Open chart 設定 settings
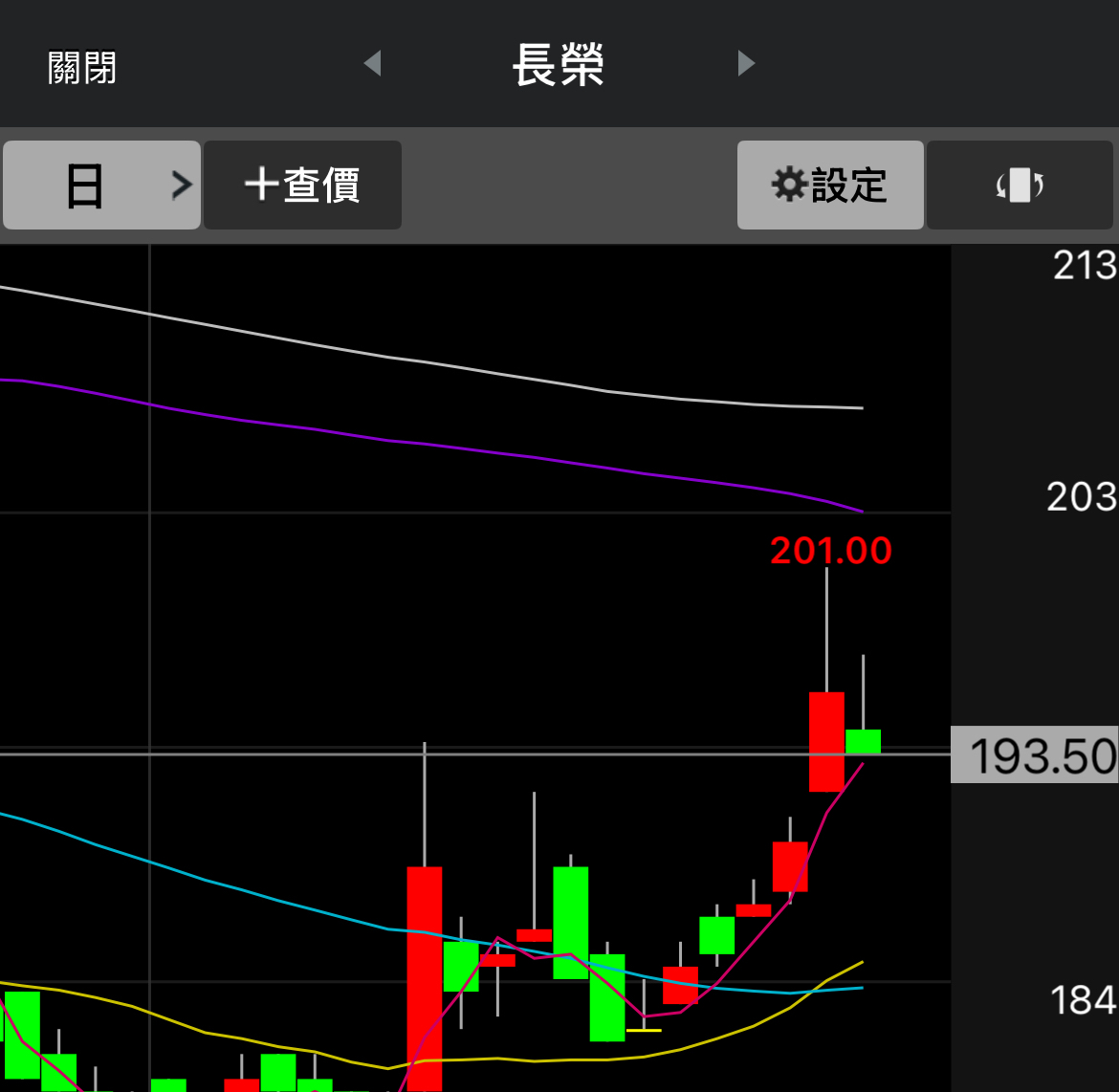Screen dimensions: 1119x1092 click(829, 186)
